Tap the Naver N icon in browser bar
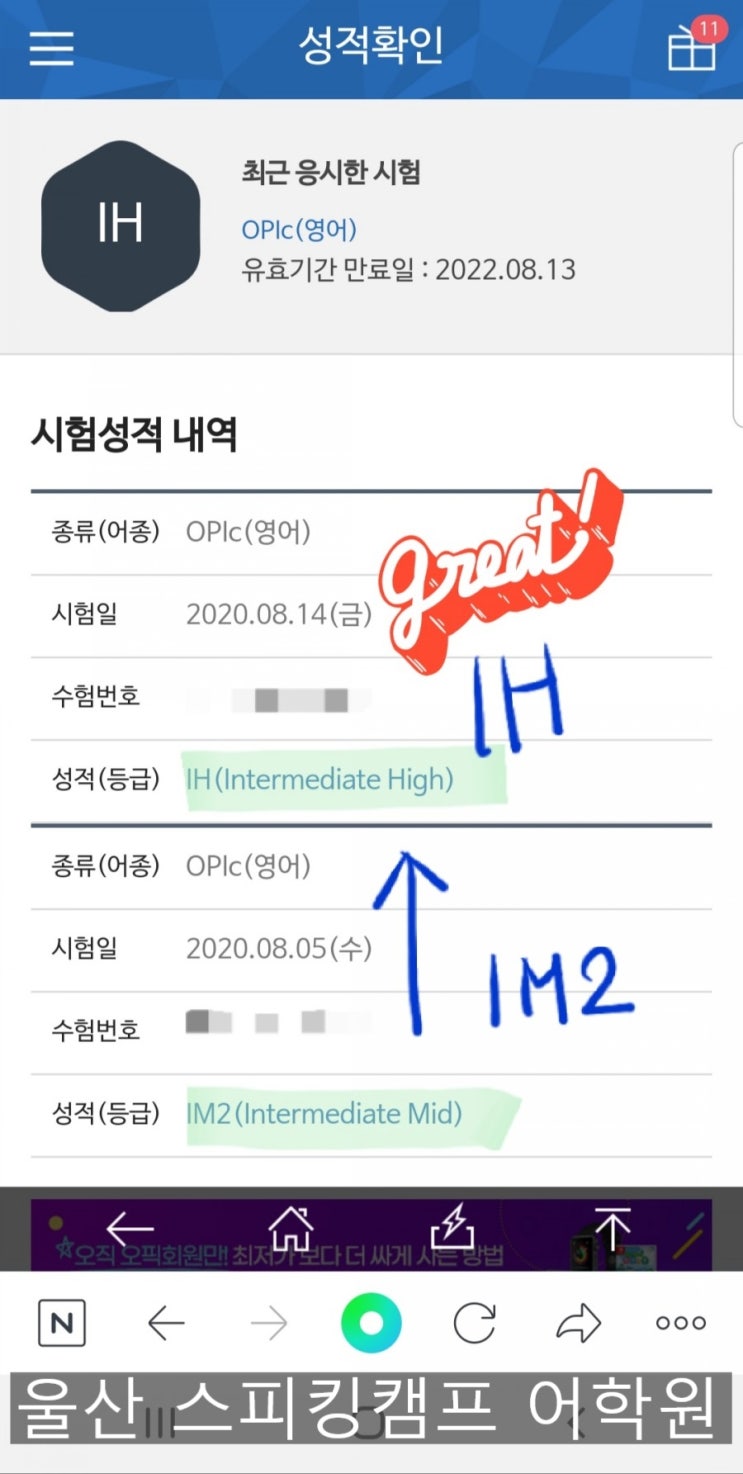This screenshot has height=1474, width=743. 62,1322
